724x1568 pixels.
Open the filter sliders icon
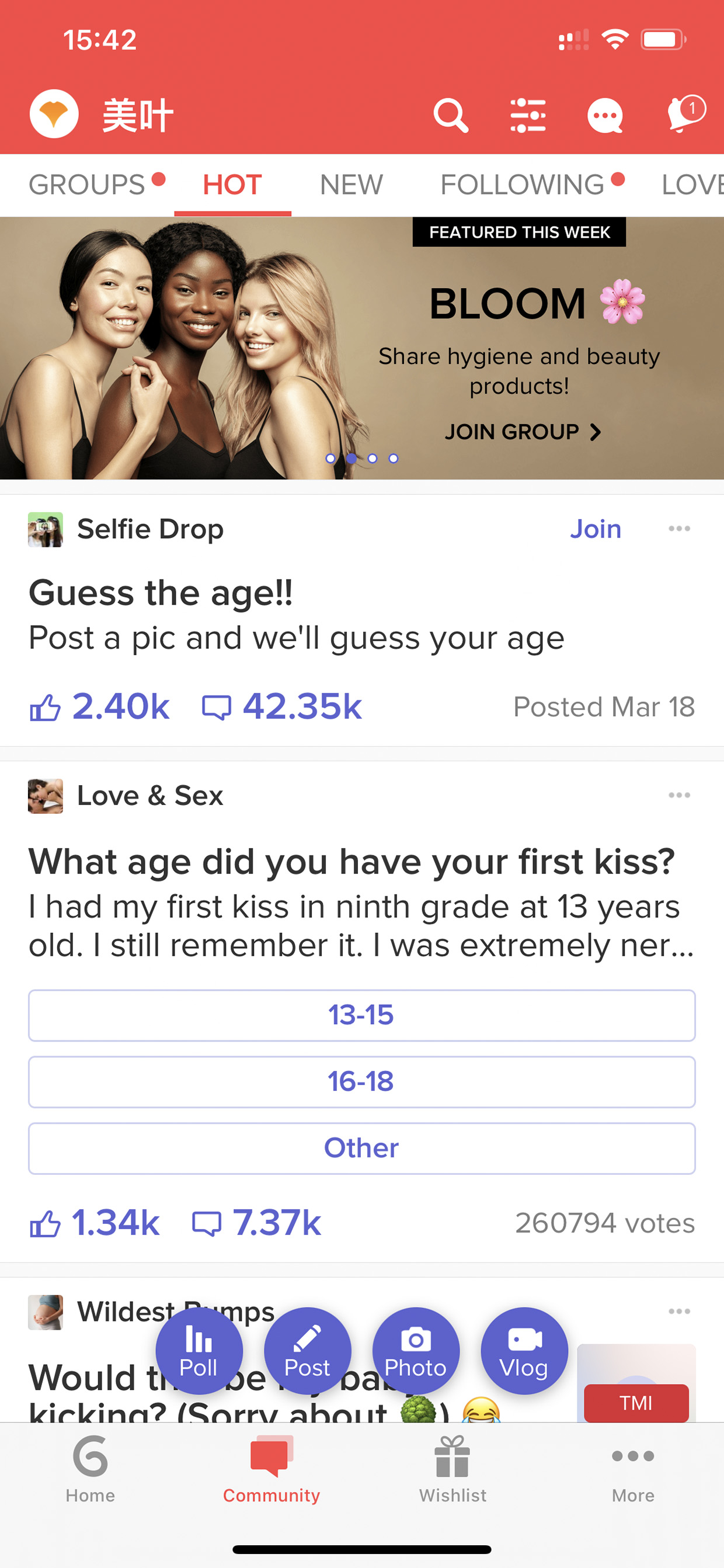pos(527,115)
